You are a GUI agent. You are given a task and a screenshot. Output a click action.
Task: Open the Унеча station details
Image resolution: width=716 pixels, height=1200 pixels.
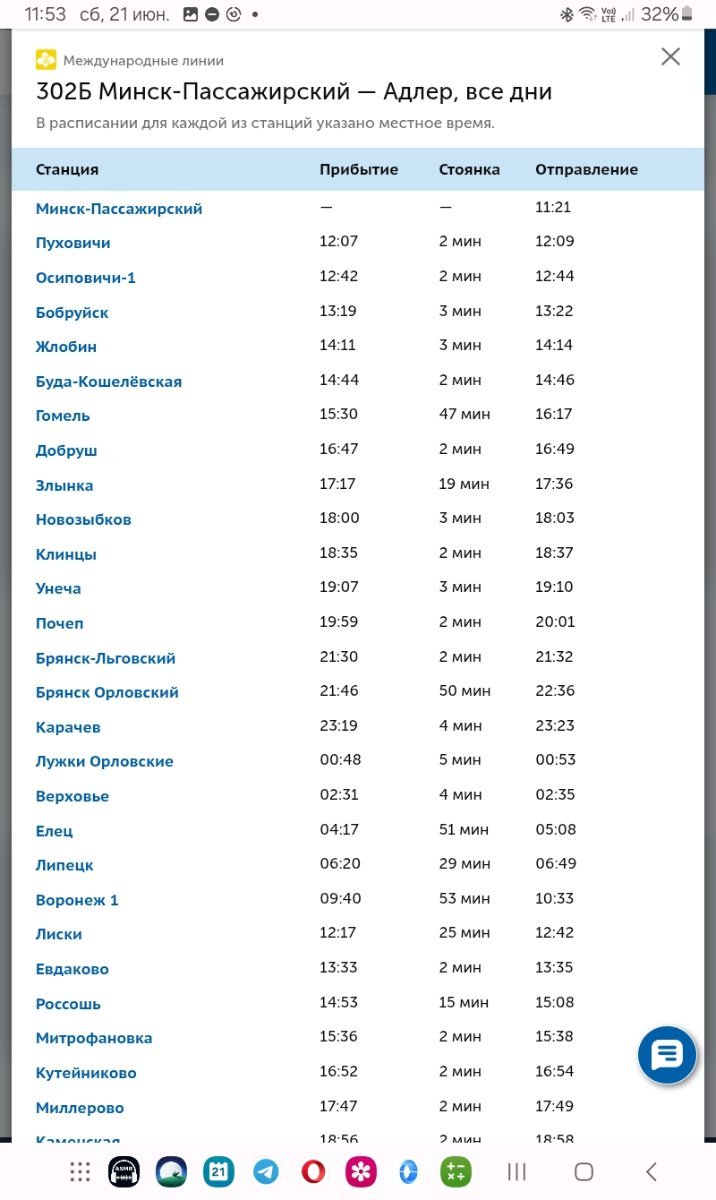[x=59, y=589]
